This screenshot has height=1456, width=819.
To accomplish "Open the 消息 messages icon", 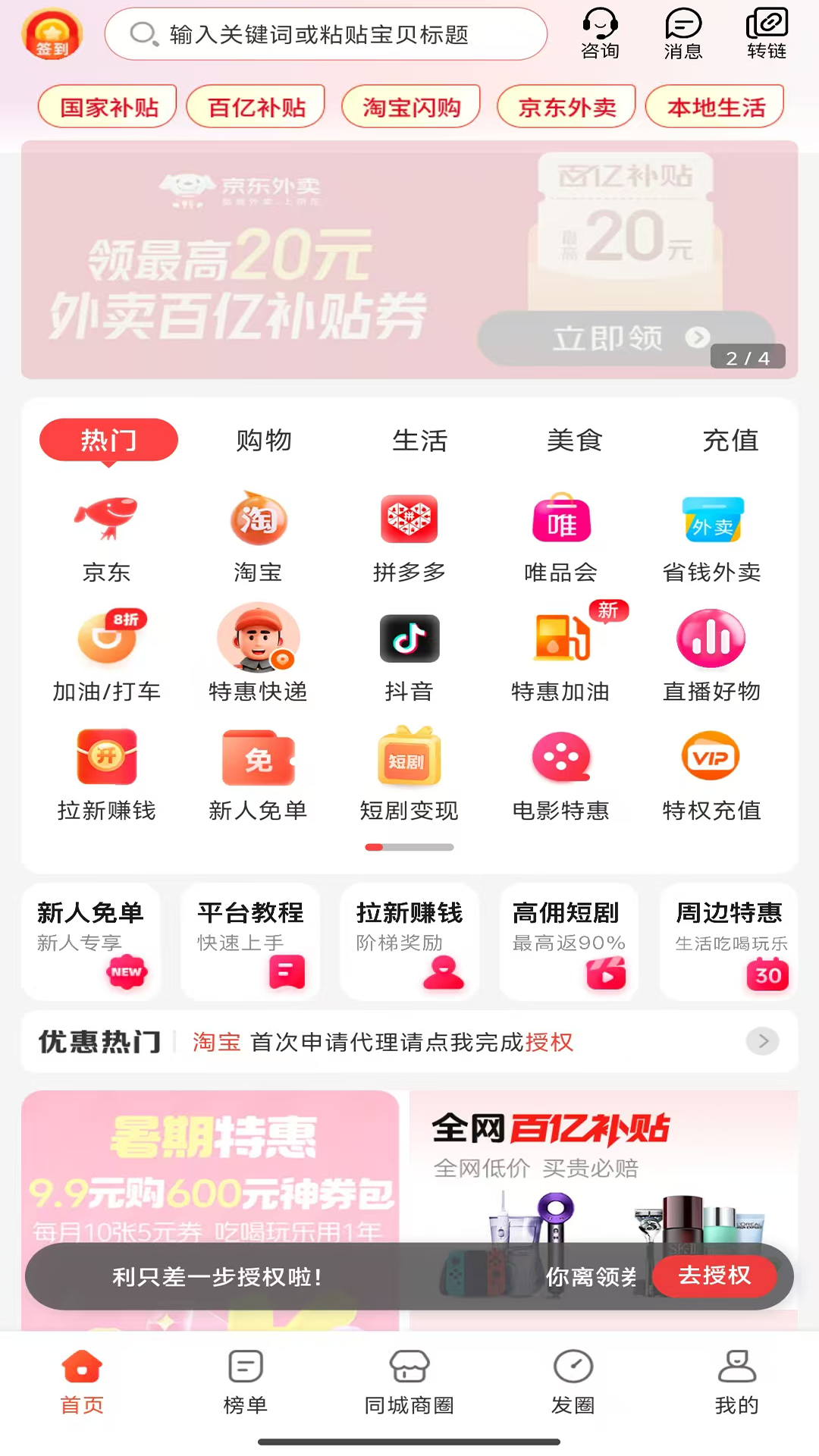I will point(683,34).
